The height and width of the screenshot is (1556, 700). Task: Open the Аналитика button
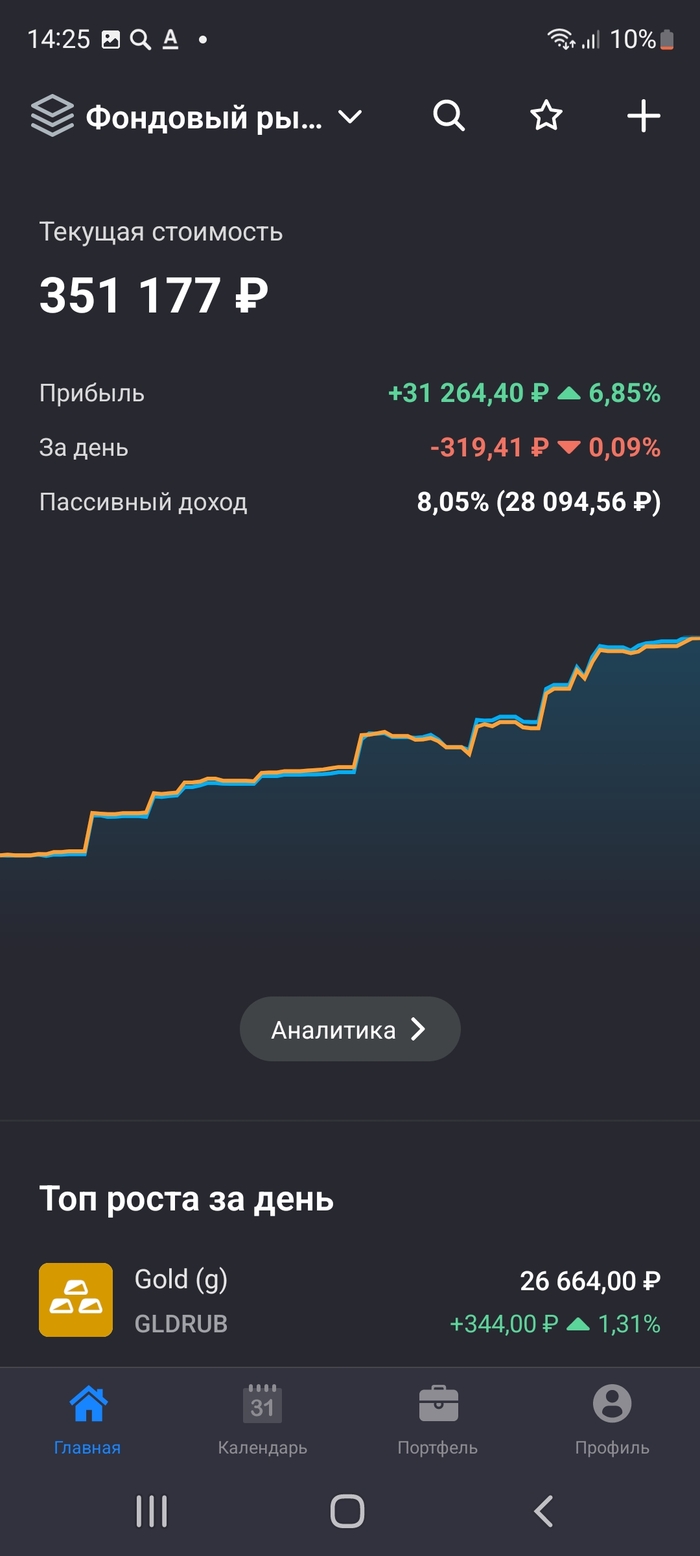pyautogui.click(x=350, y=1029)
